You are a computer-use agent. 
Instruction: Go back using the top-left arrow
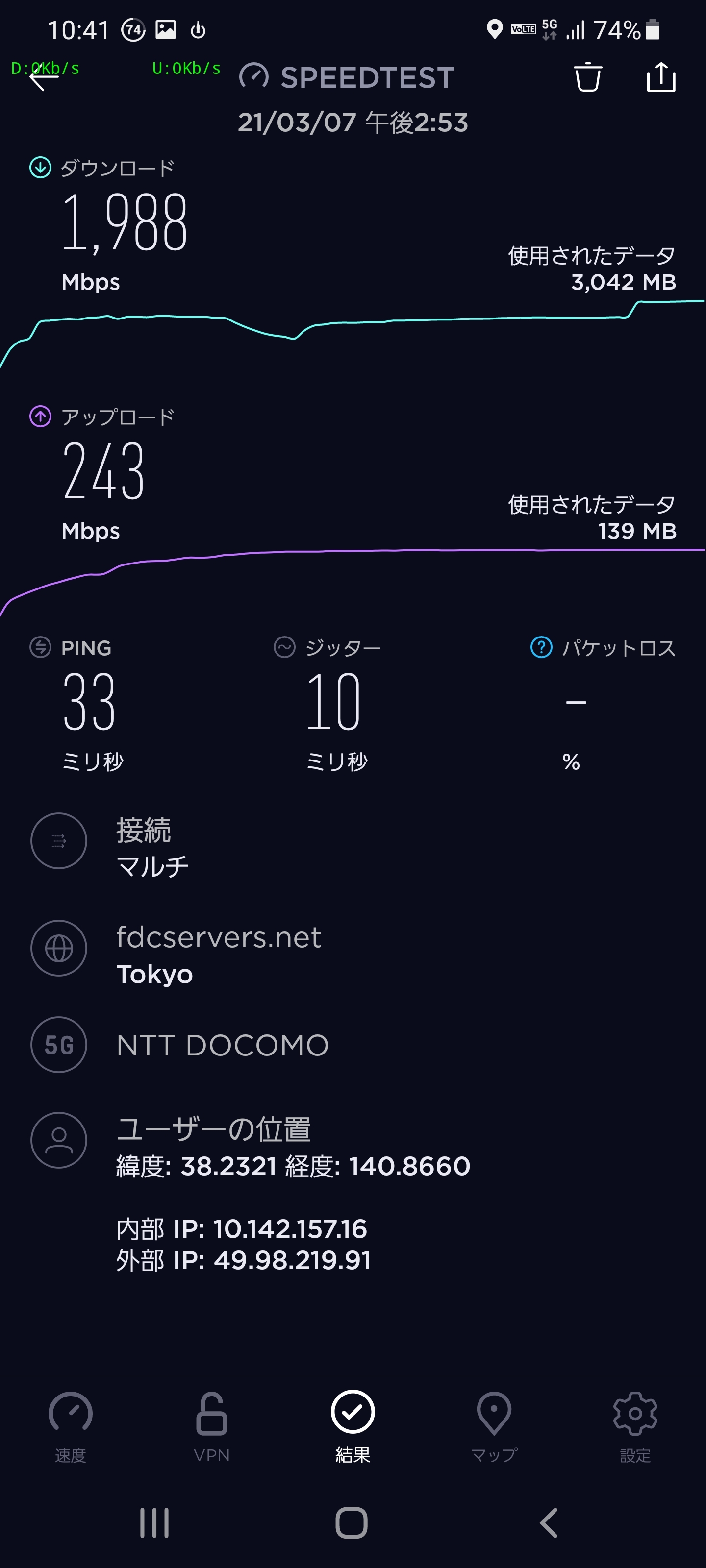44,78
